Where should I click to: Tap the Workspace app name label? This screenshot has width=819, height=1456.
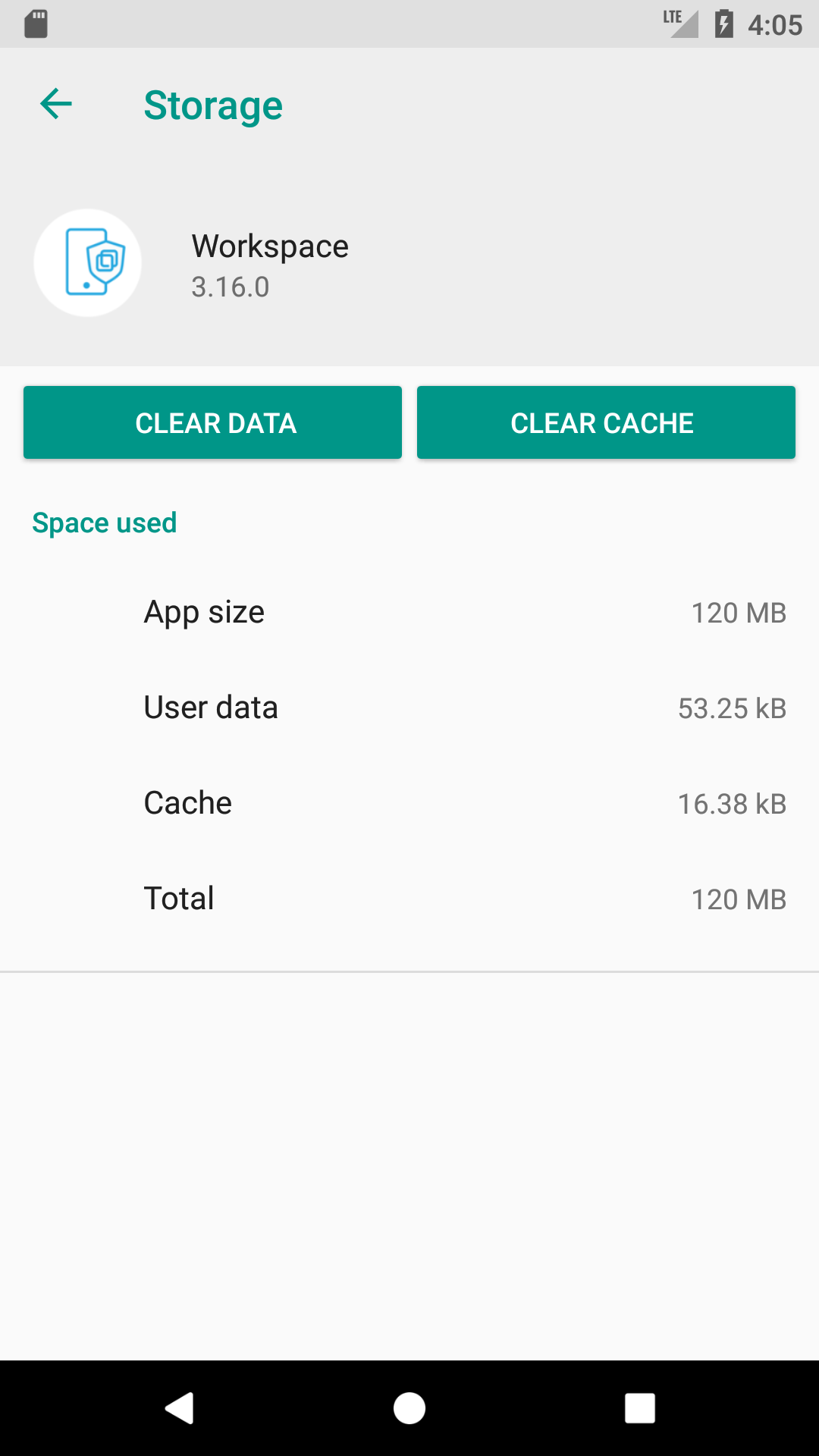pyautogui.click(x=269, y=246)
